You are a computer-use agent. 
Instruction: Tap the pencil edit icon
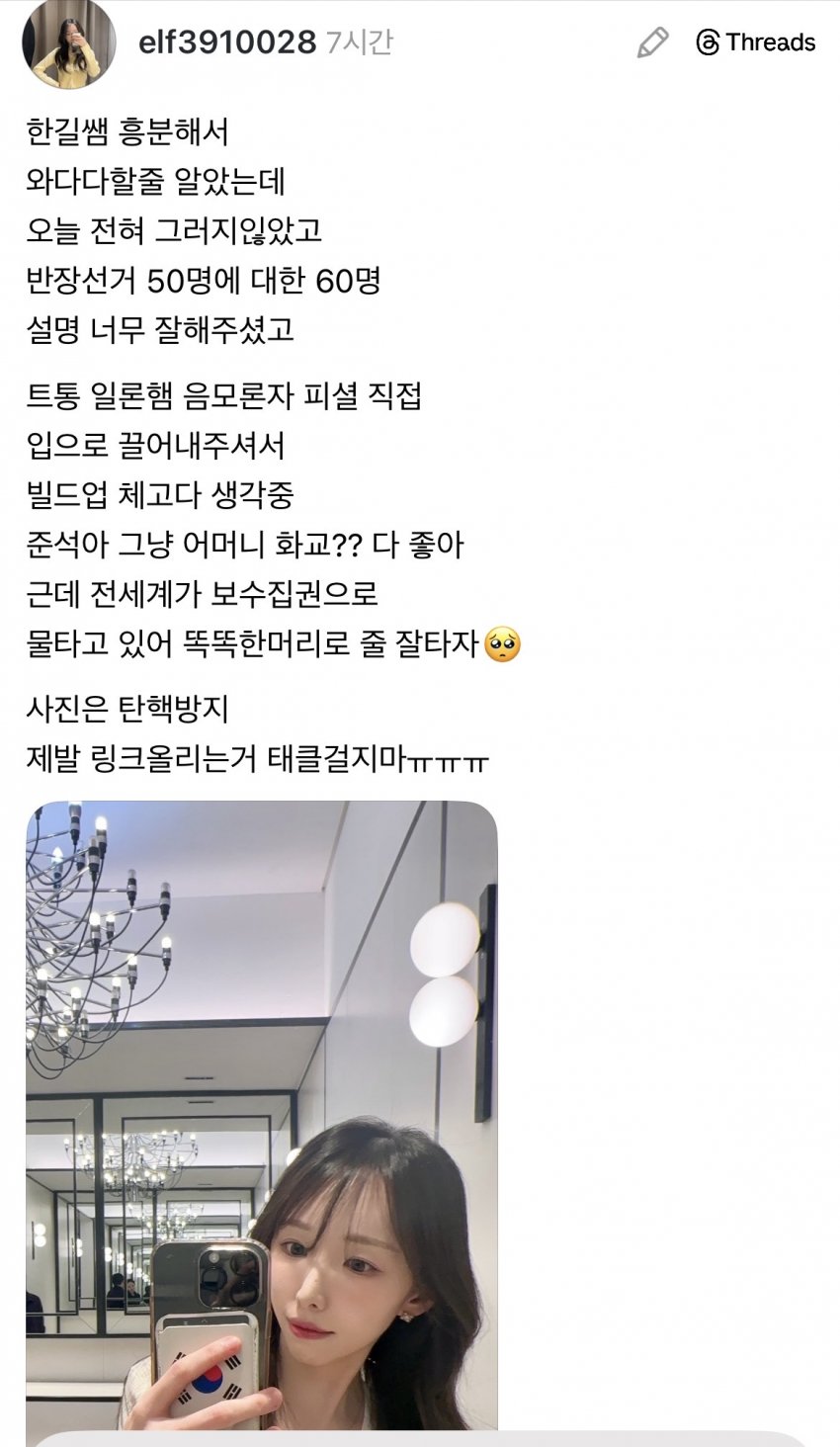(652, 43)
